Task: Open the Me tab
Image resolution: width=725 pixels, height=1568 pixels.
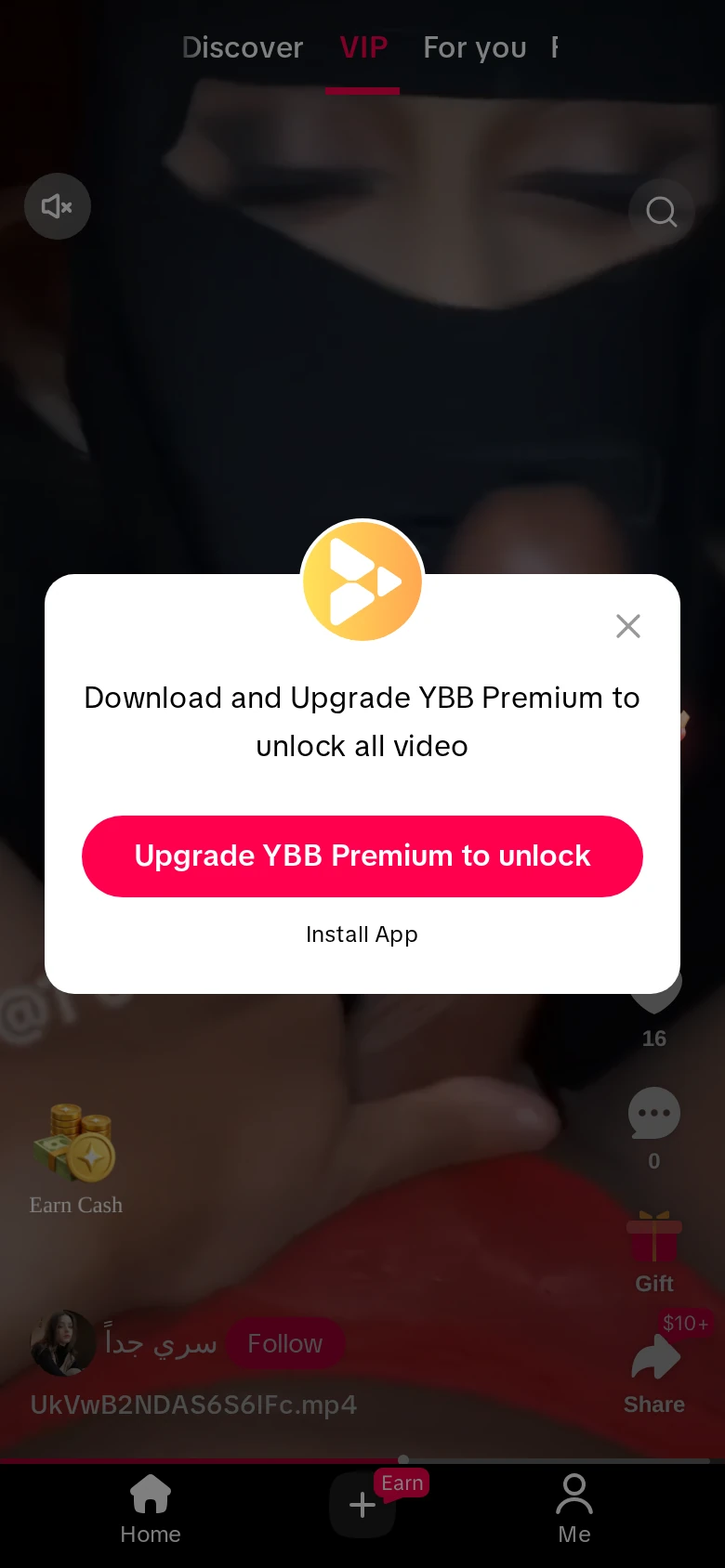Action: [574, 1509]
